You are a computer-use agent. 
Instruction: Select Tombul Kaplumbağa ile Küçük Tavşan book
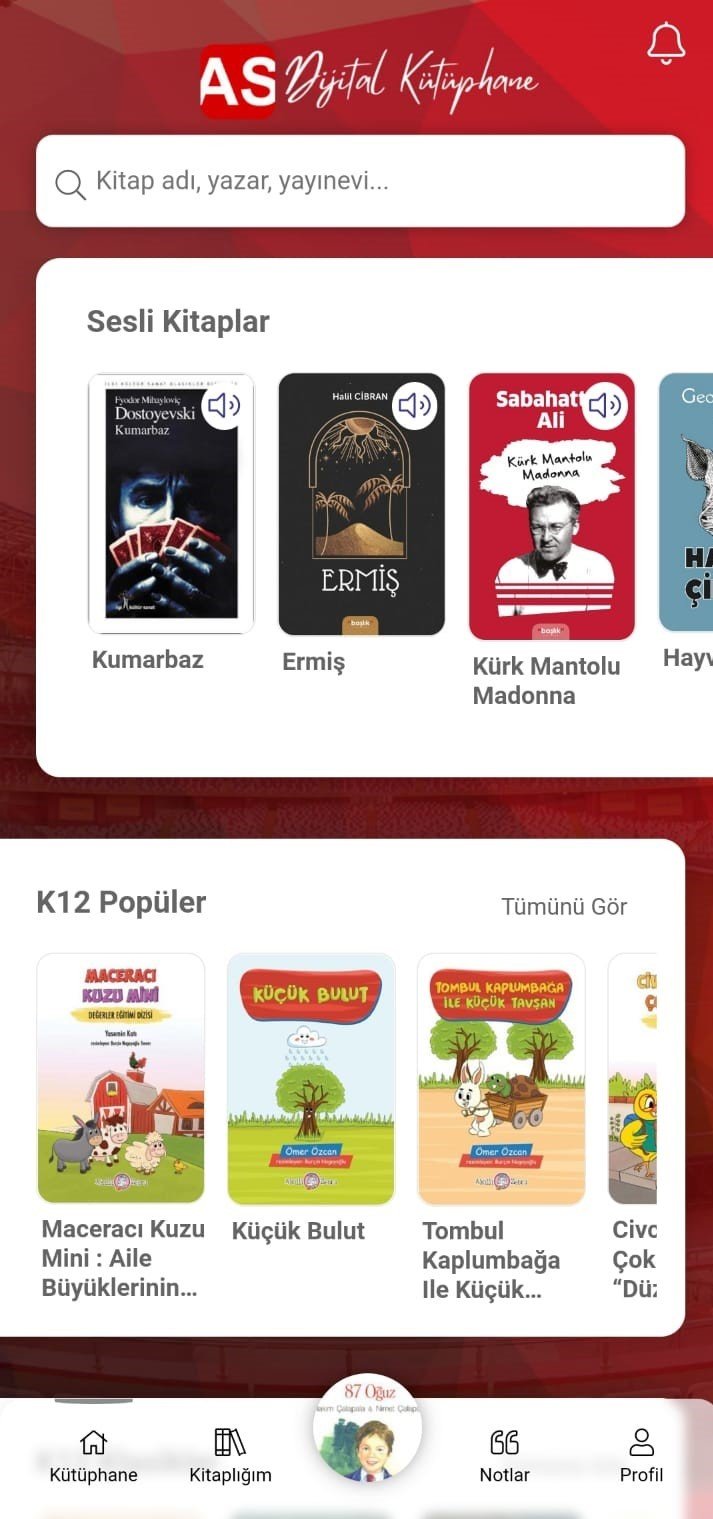pos(501,1078)
